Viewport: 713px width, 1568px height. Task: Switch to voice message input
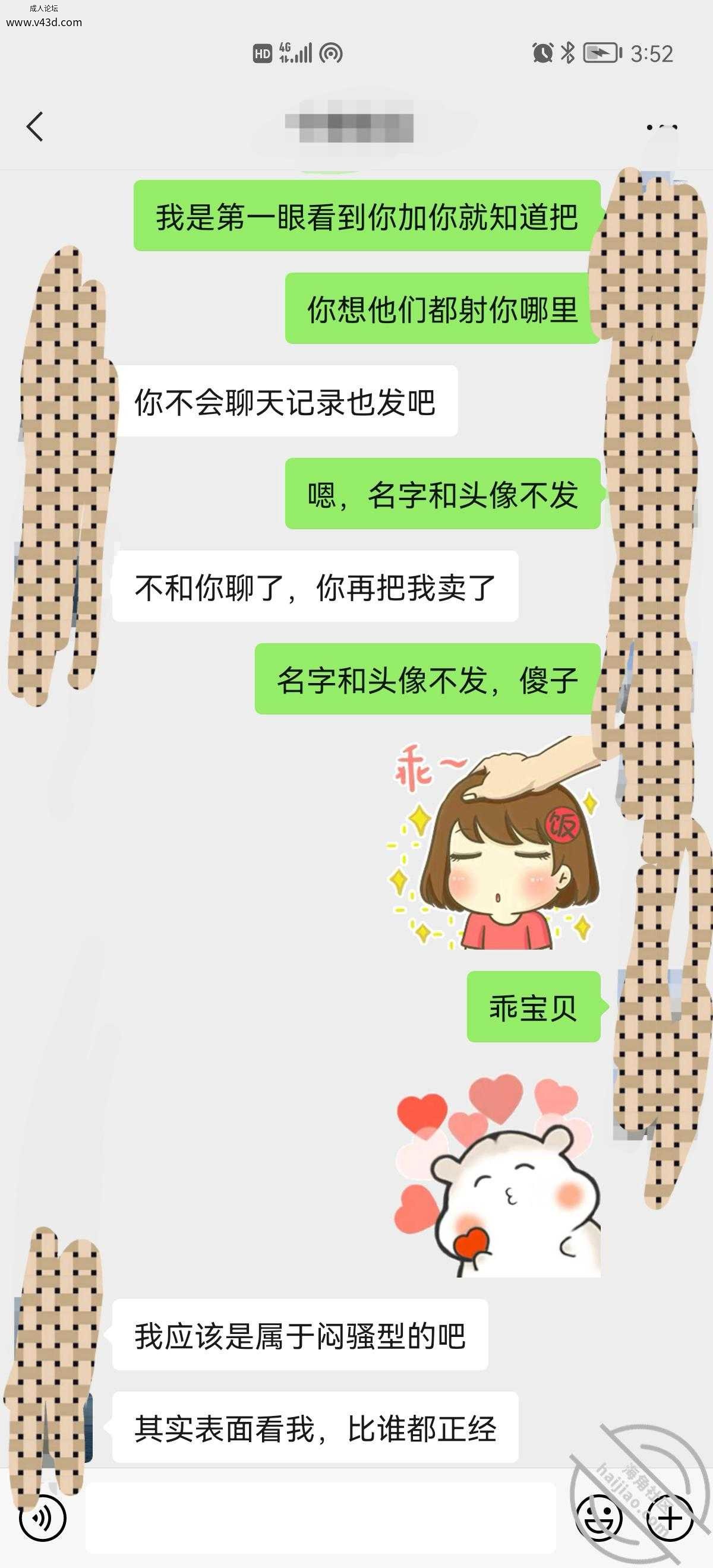[x=42, y=1518]
